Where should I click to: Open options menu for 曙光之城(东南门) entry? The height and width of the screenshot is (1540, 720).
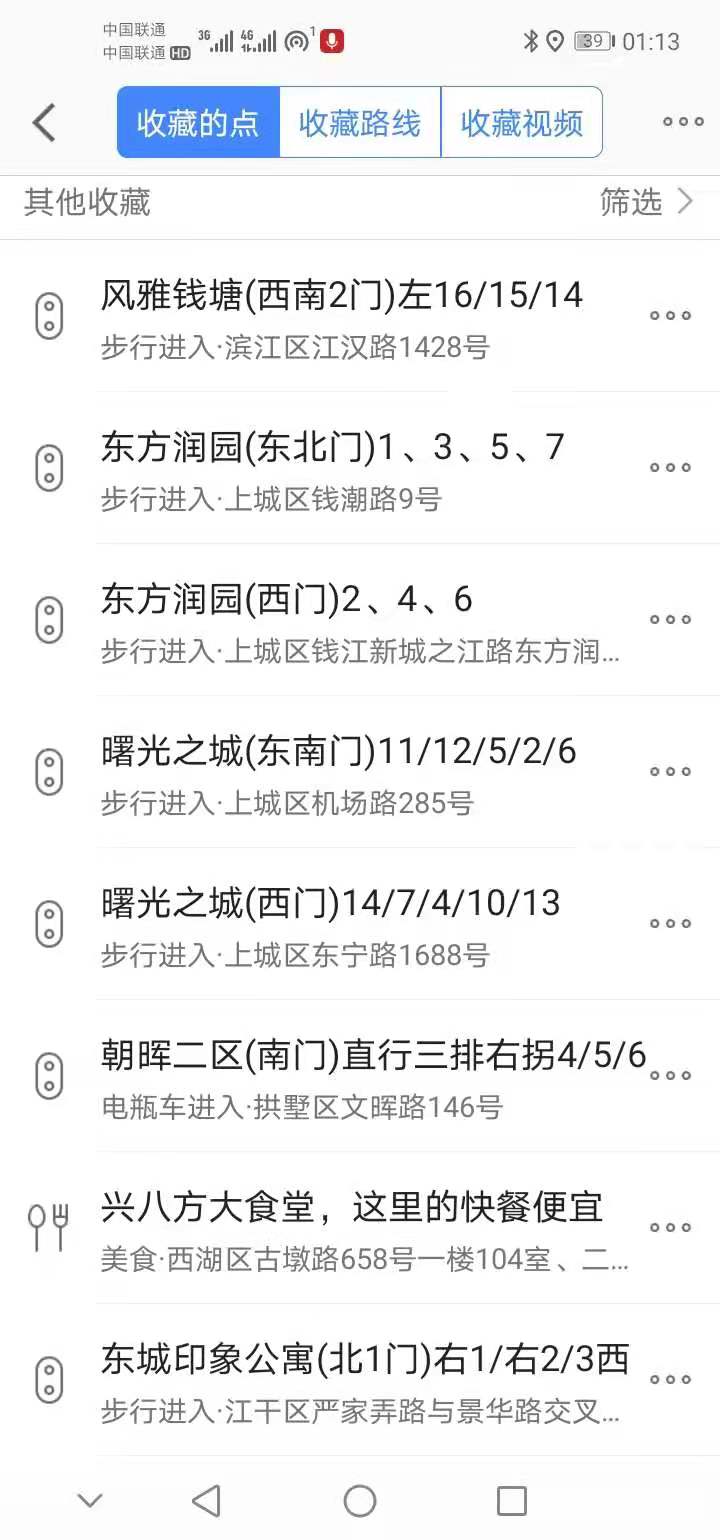point(668,771)
